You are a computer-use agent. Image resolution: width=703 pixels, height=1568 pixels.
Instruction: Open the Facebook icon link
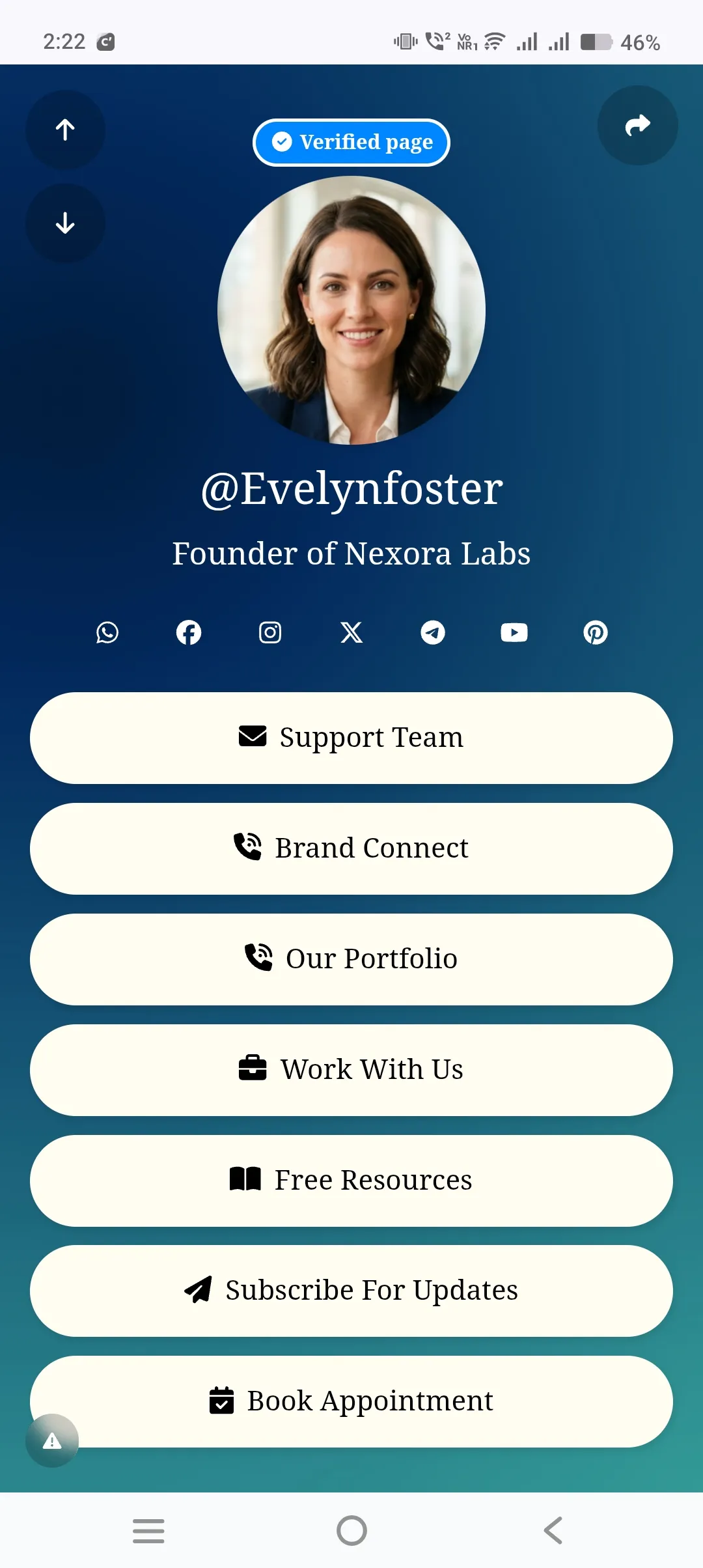[x=189, y=632]
